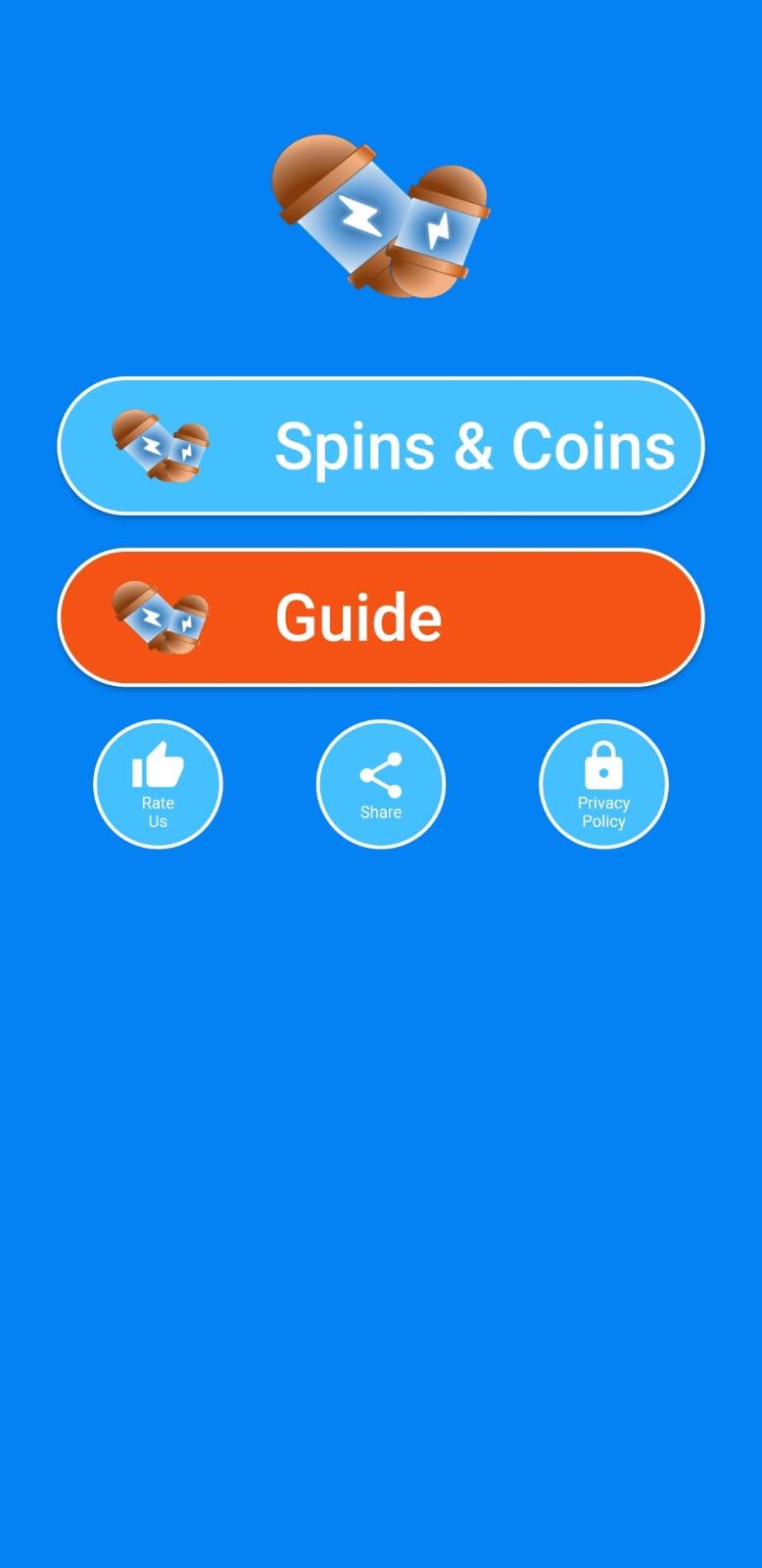The height and width of the screenshot is (1568, 762).
Task: Open the Guide section
Action: click(x=381, y=617)
